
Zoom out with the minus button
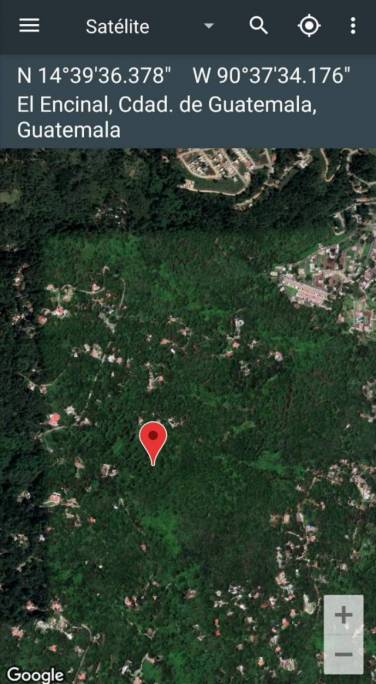coord(344,654)
